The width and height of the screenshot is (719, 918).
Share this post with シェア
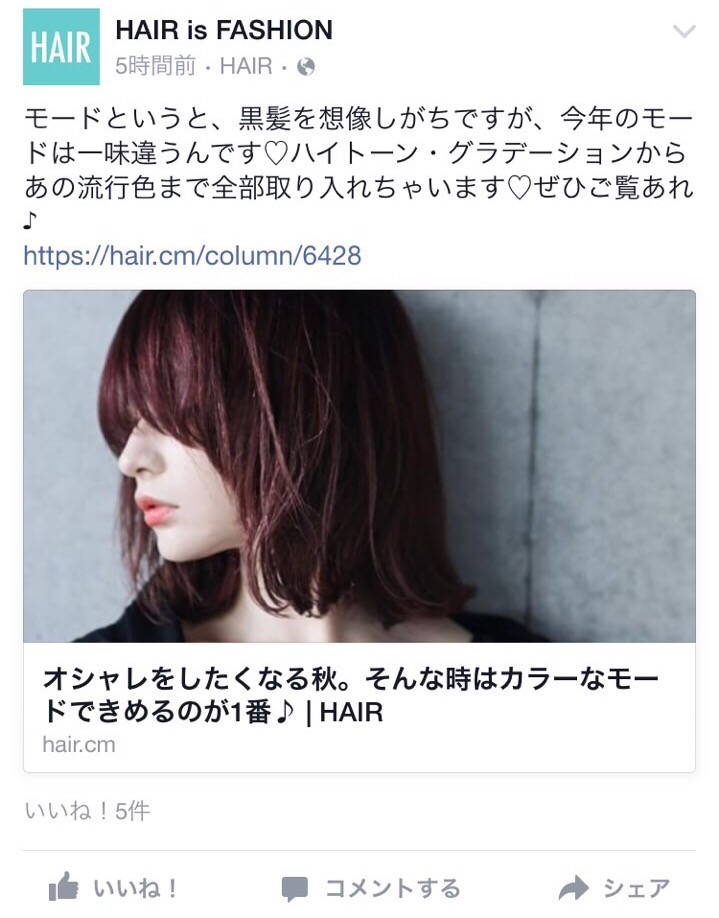(x=614, y=887)
